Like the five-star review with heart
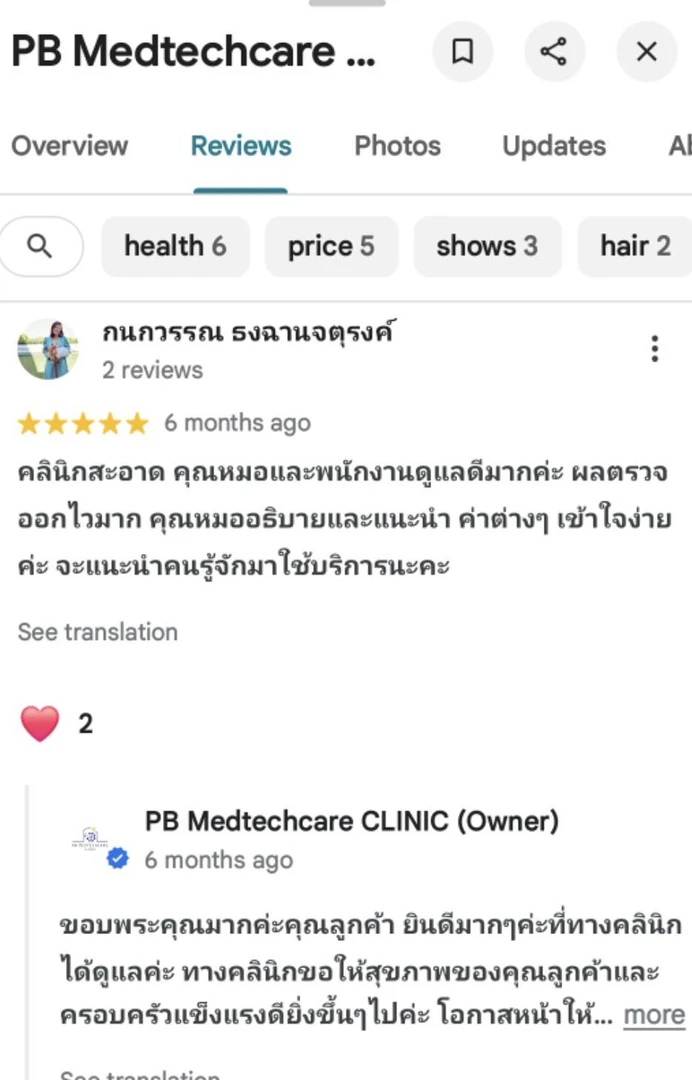This screenshot has height=1080, width=692. (x=40, y=723)
